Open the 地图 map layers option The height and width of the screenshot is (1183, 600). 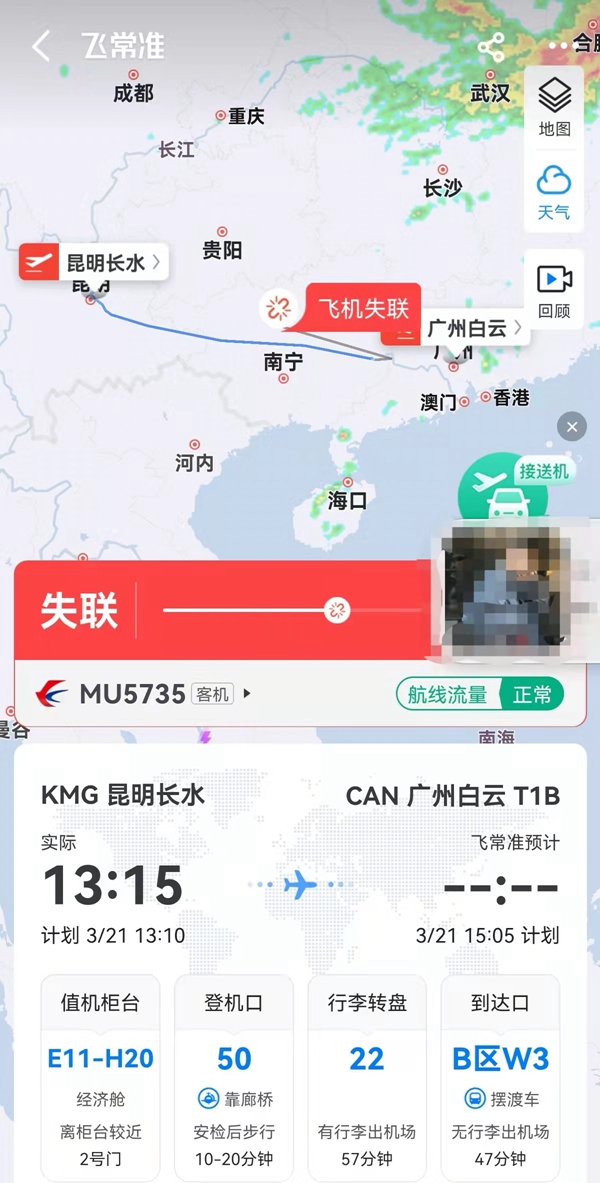(554, 107)
